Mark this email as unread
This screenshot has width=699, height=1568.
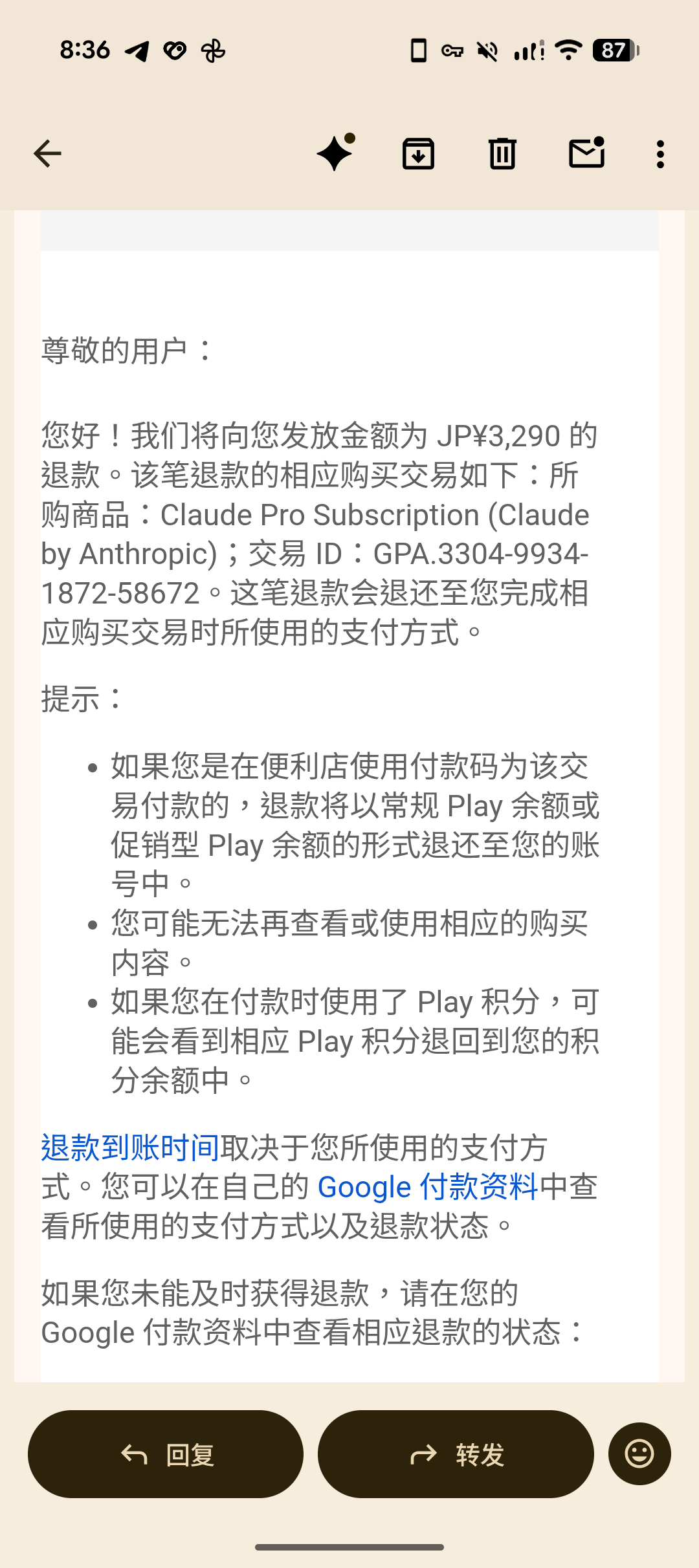click(587, 153)
